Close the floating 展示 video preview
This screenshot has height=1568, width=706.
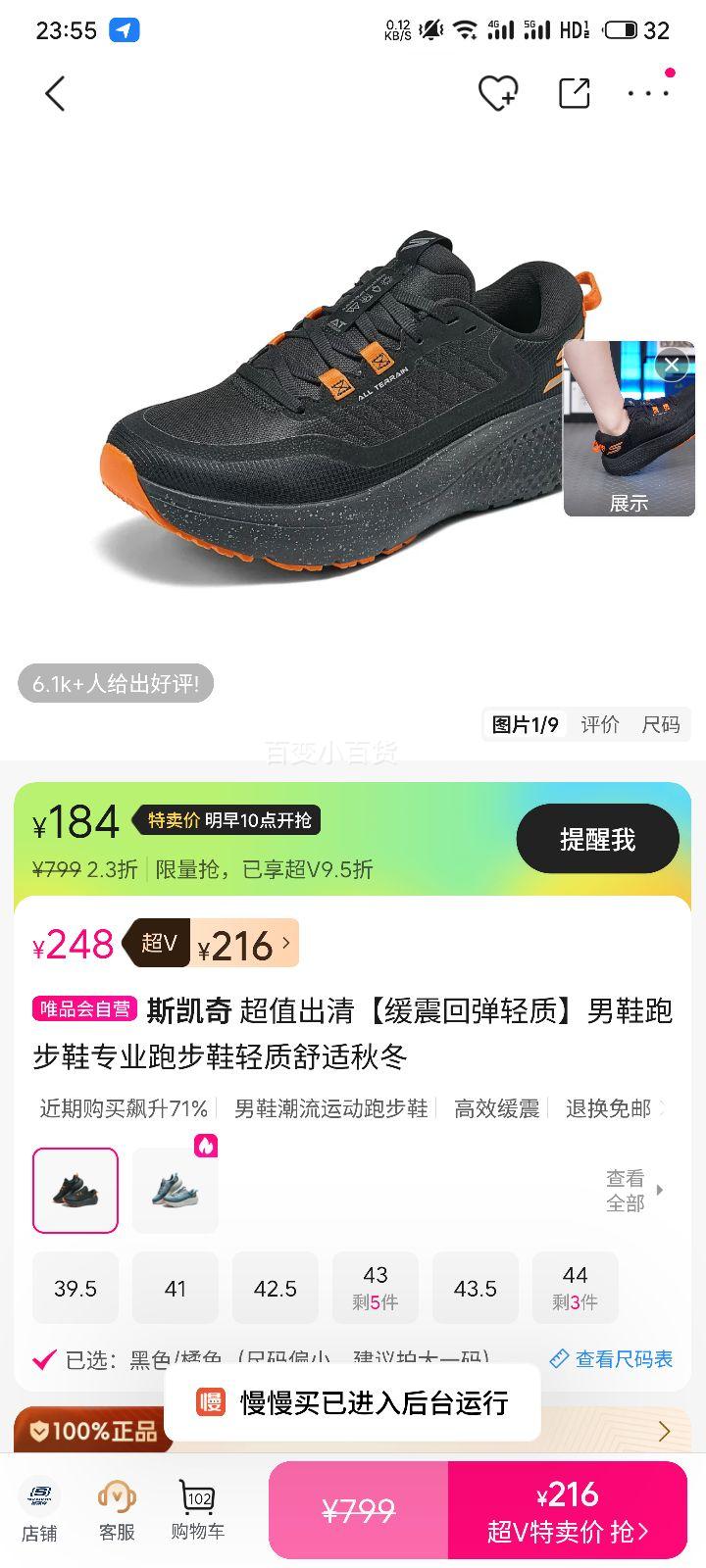(x=672, y=366)
